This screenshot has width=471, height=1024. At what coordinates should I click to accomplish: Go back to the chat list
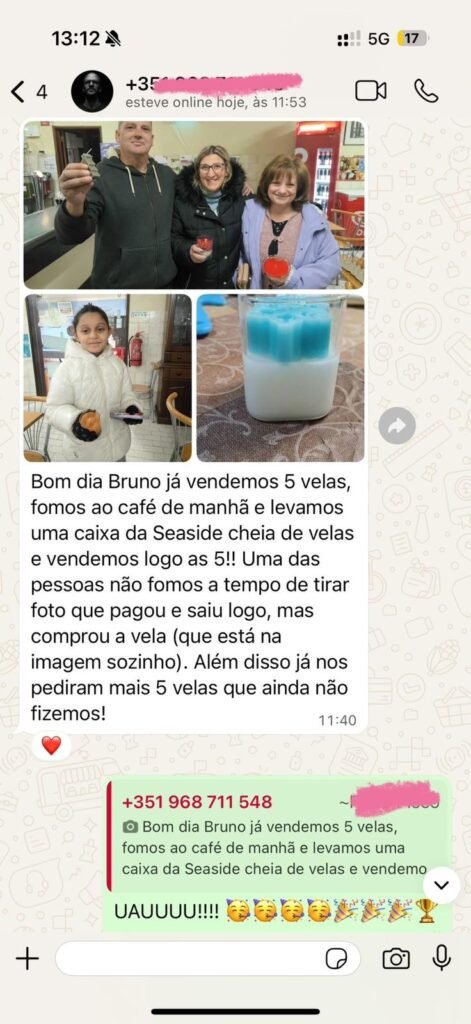click(29, 92)
